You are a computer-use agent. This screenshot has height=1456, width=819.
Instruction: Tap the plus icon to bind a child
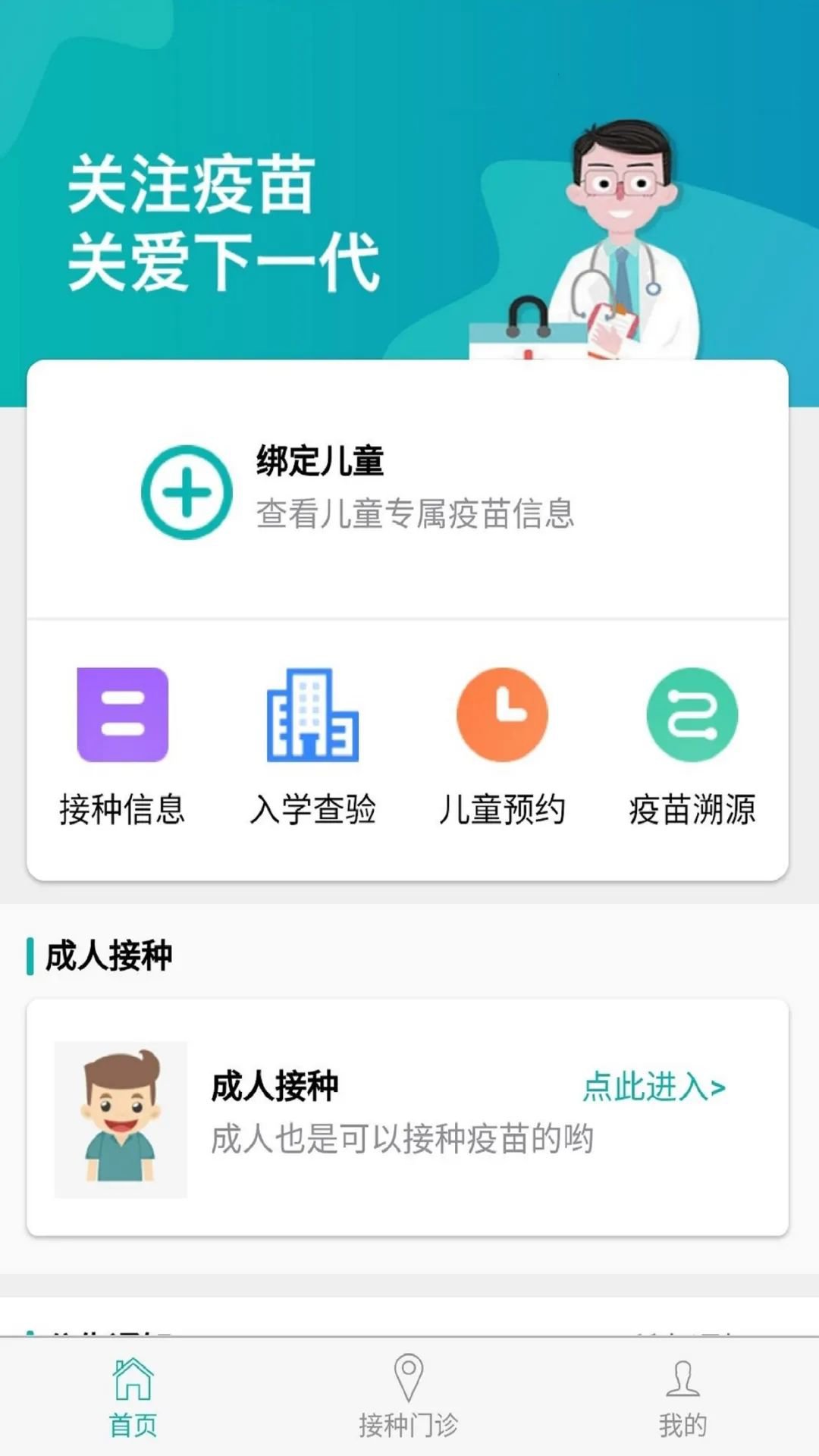(x=187, y=492)
